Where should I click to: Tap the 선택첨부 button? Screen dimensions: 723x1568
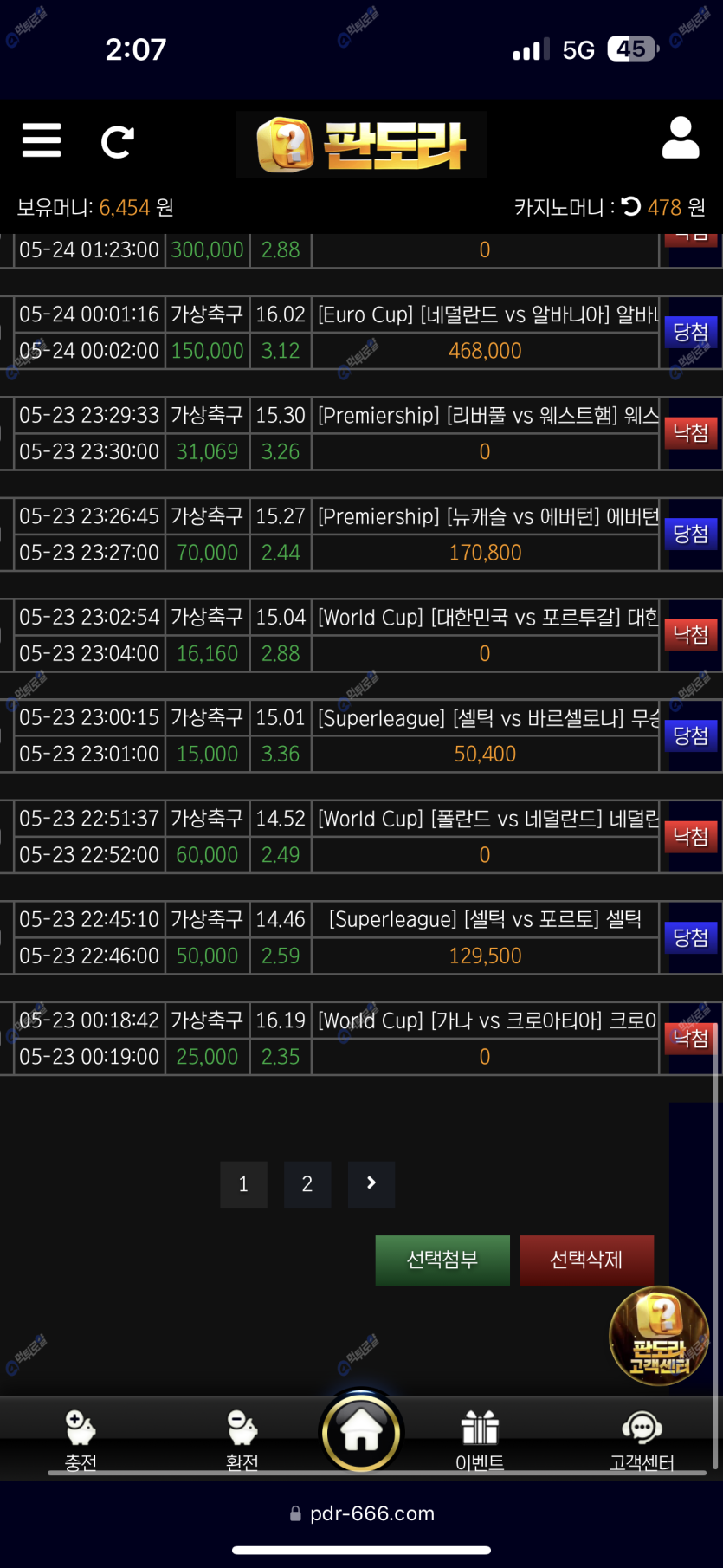tap(442, 1260)
